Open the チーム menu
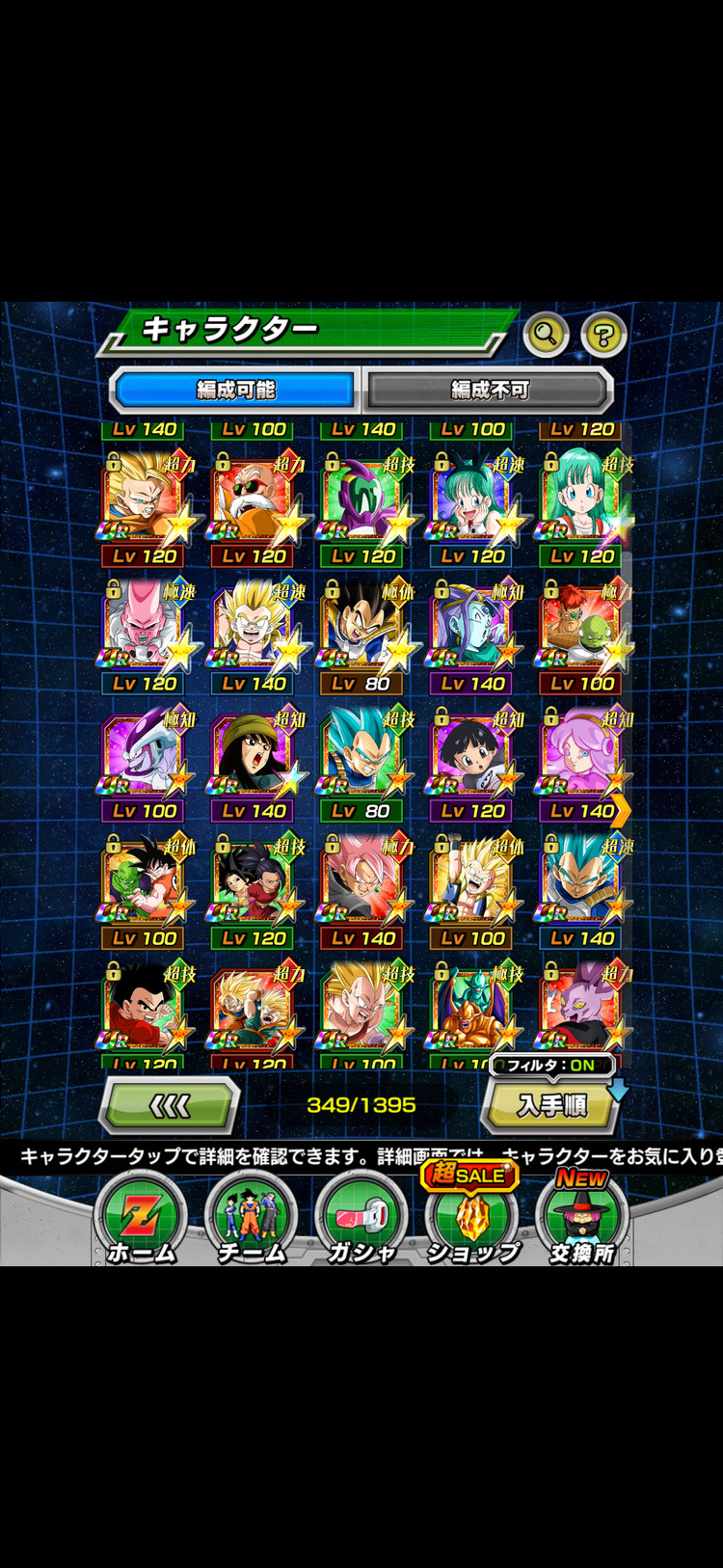This screenshot has height=1568, width=723. point(251,1219)
